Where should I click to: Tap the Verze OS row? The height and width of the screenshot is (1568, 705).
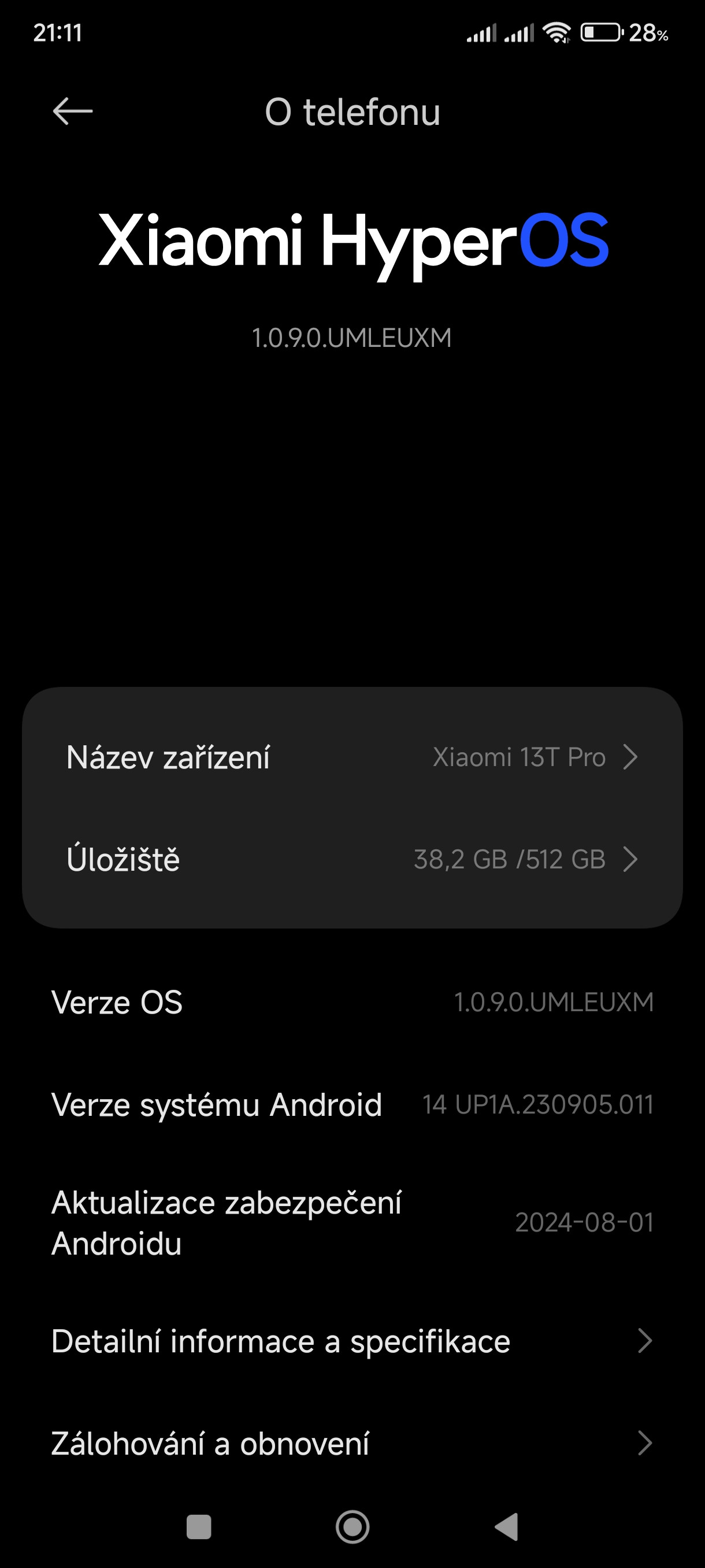point(352,1002)
